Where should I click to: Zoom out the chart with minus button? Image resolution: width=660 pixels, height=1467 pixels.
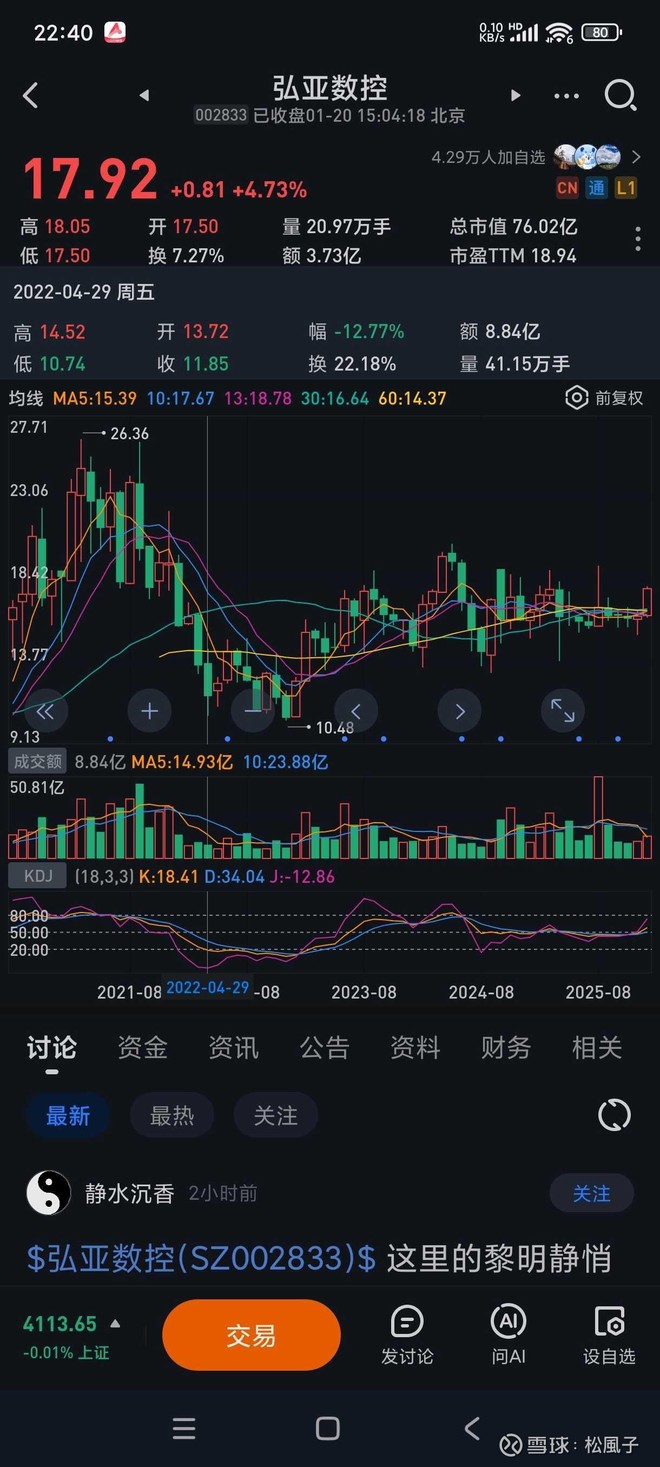coord(252,711)
